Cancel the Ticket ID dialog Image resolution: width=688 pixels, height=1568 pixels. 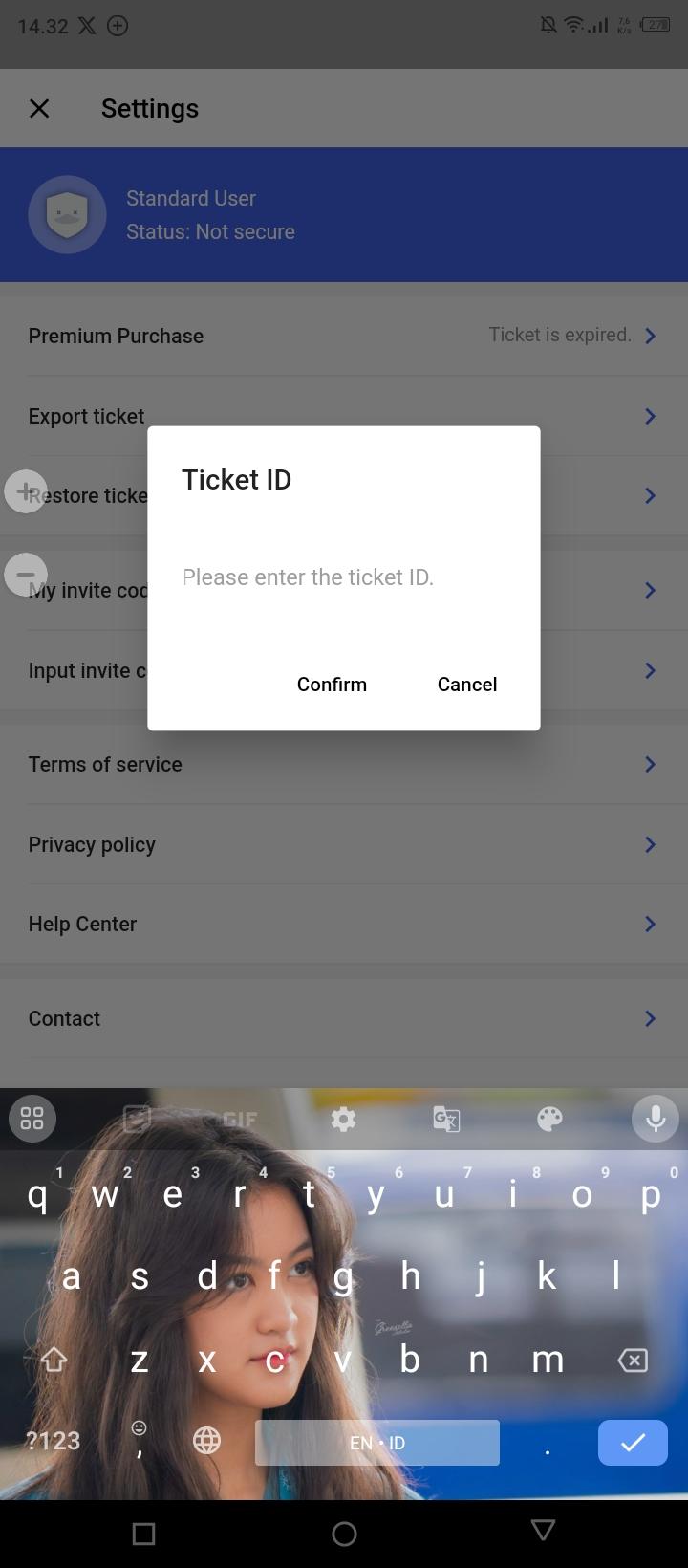466,685
